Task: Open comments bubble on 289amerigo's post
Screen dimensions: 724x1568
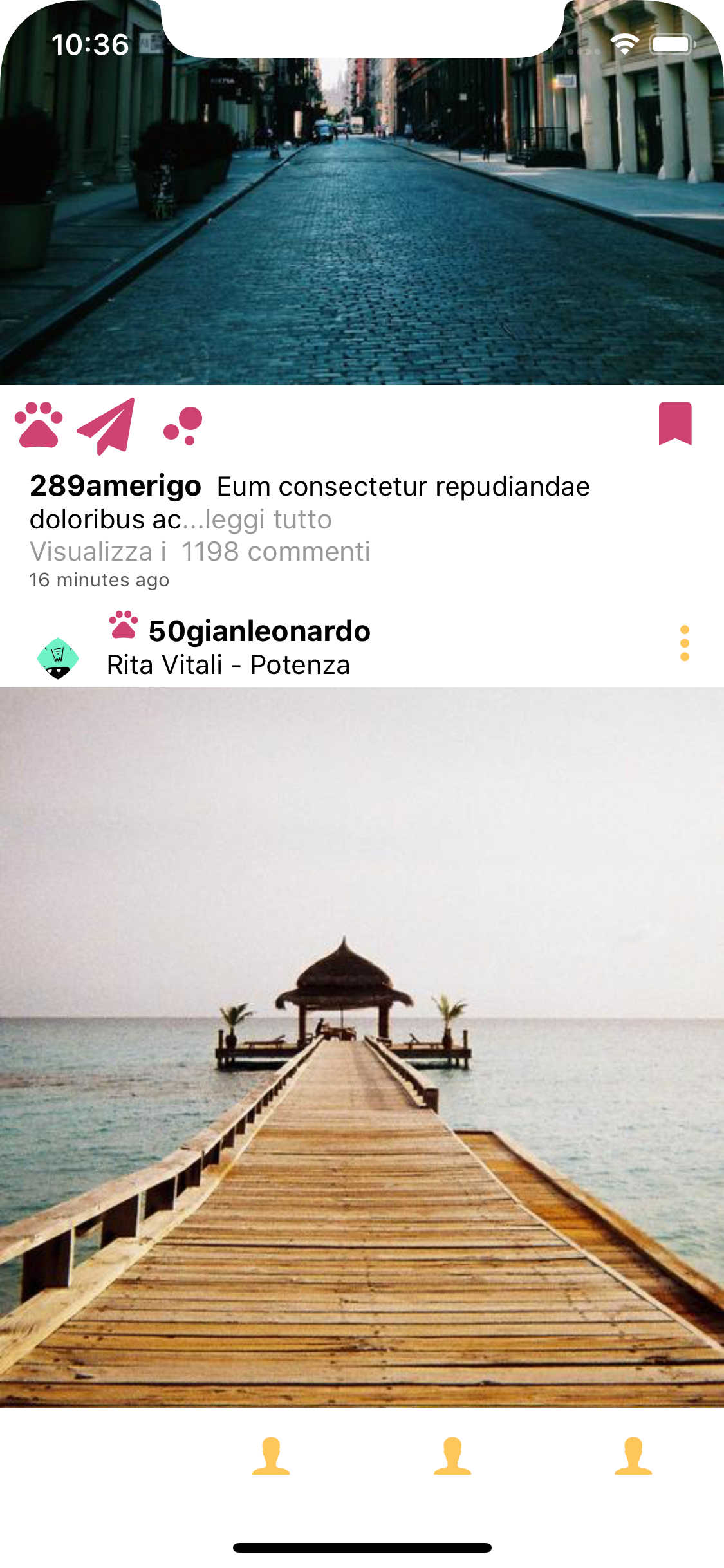Action: point(183,425)
